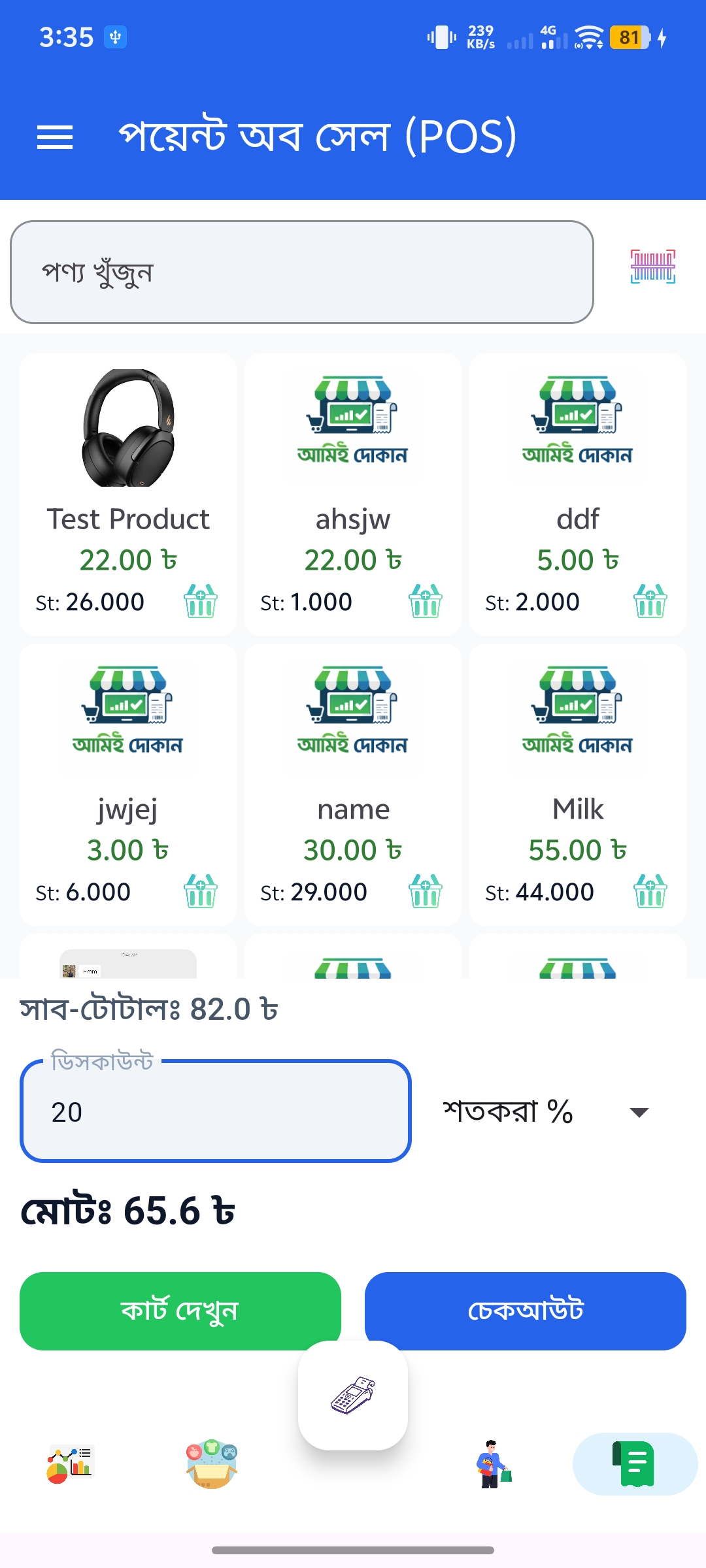Image resolution: width=706 pixels, height=1568 pixels.
Task: Add jwjej to the basket
Action: click(x=201, y=891)
